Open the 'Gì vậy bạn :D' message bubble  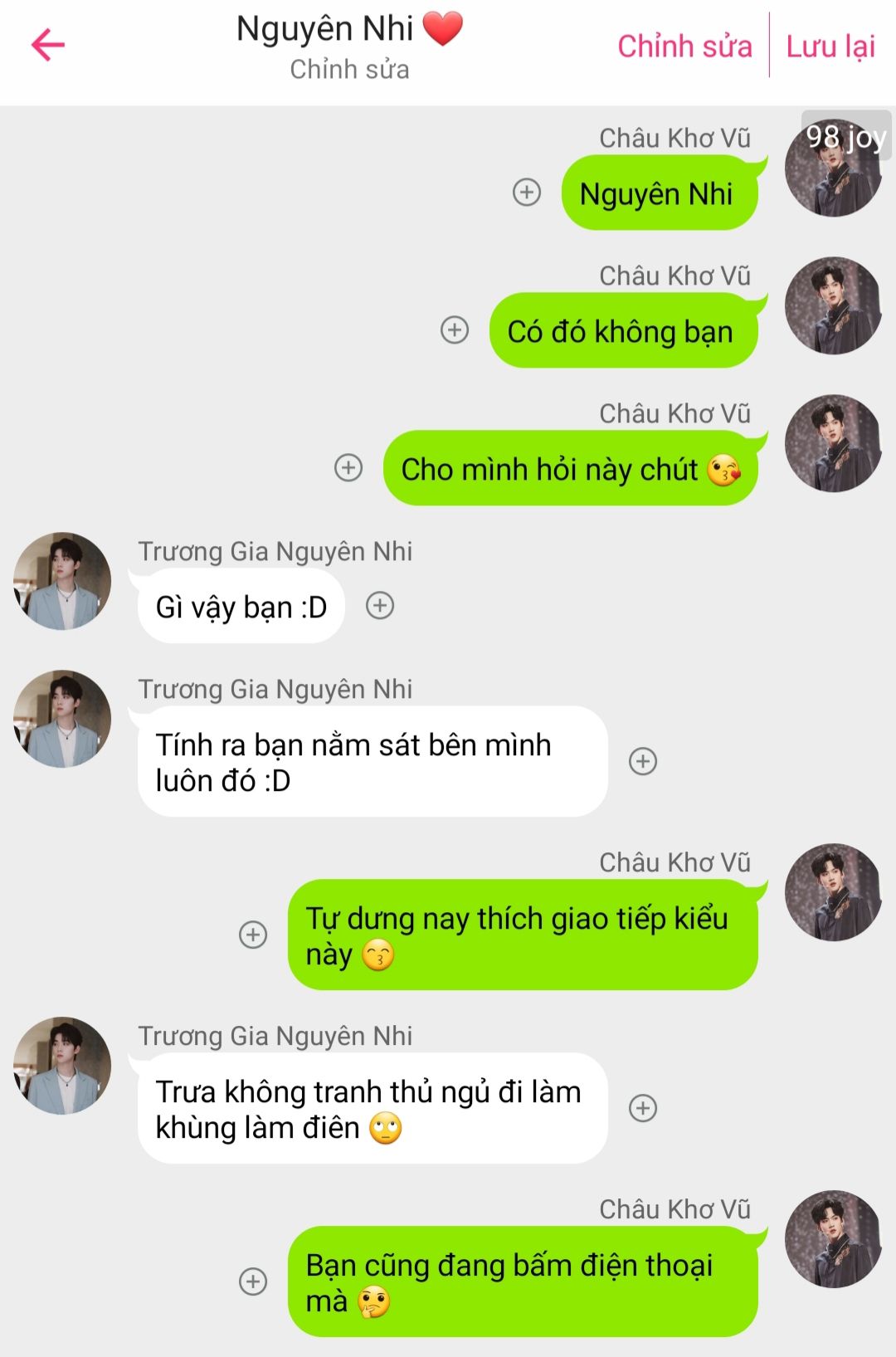coord(241,607)
